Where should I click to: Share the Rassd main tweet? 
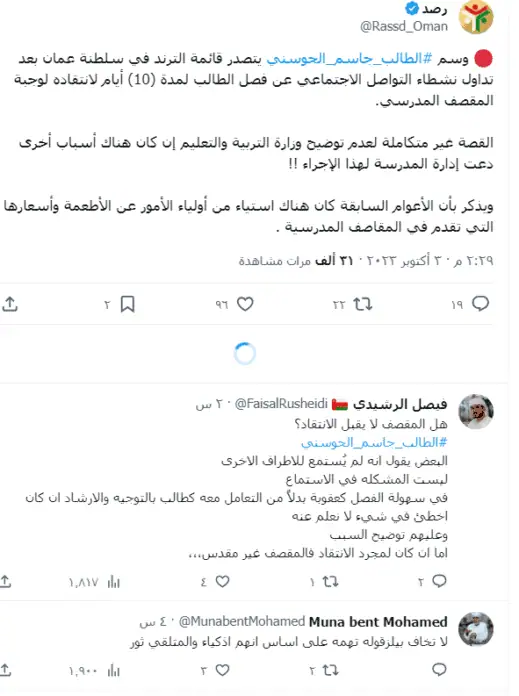pyautogui.click(x=10, y=304)
